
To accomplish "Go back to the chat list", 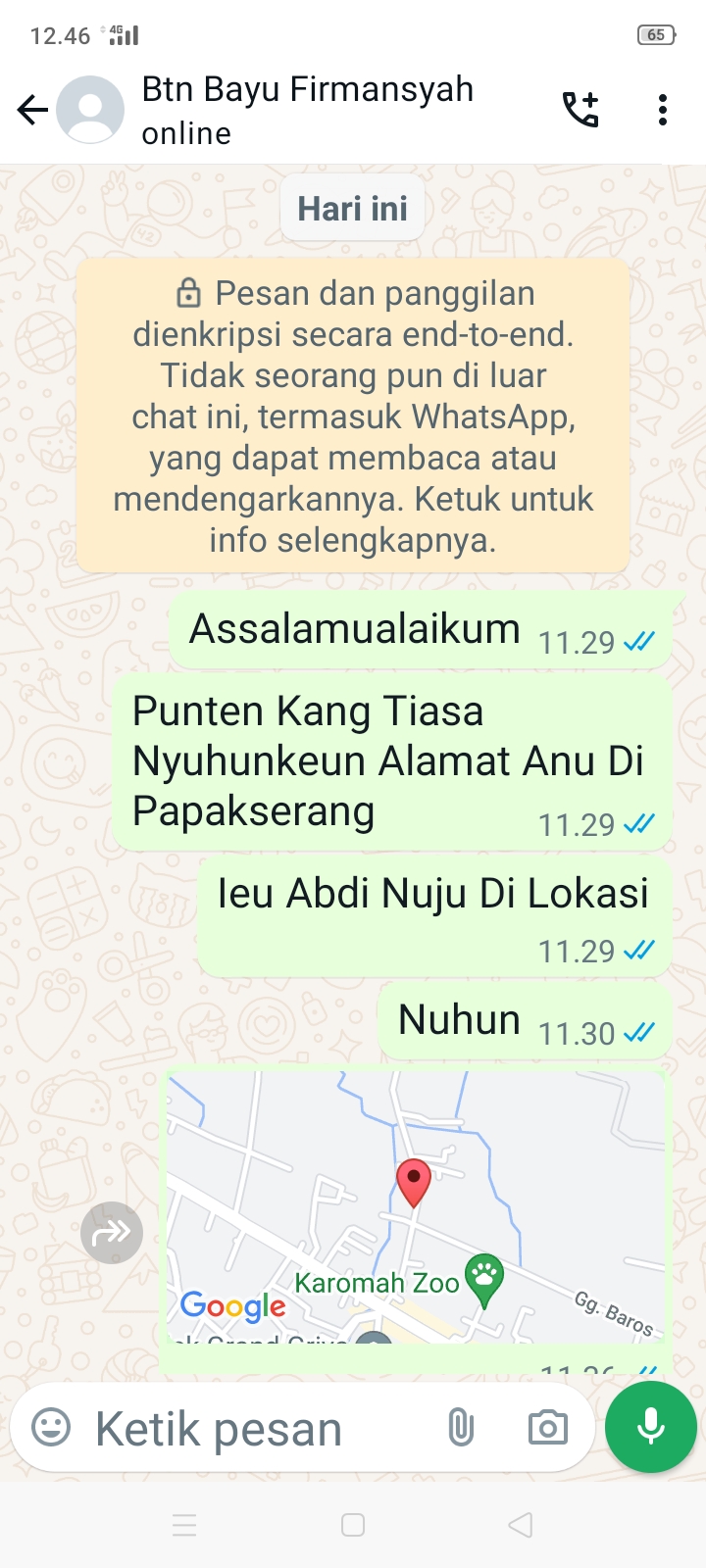I will pos(32,110).
